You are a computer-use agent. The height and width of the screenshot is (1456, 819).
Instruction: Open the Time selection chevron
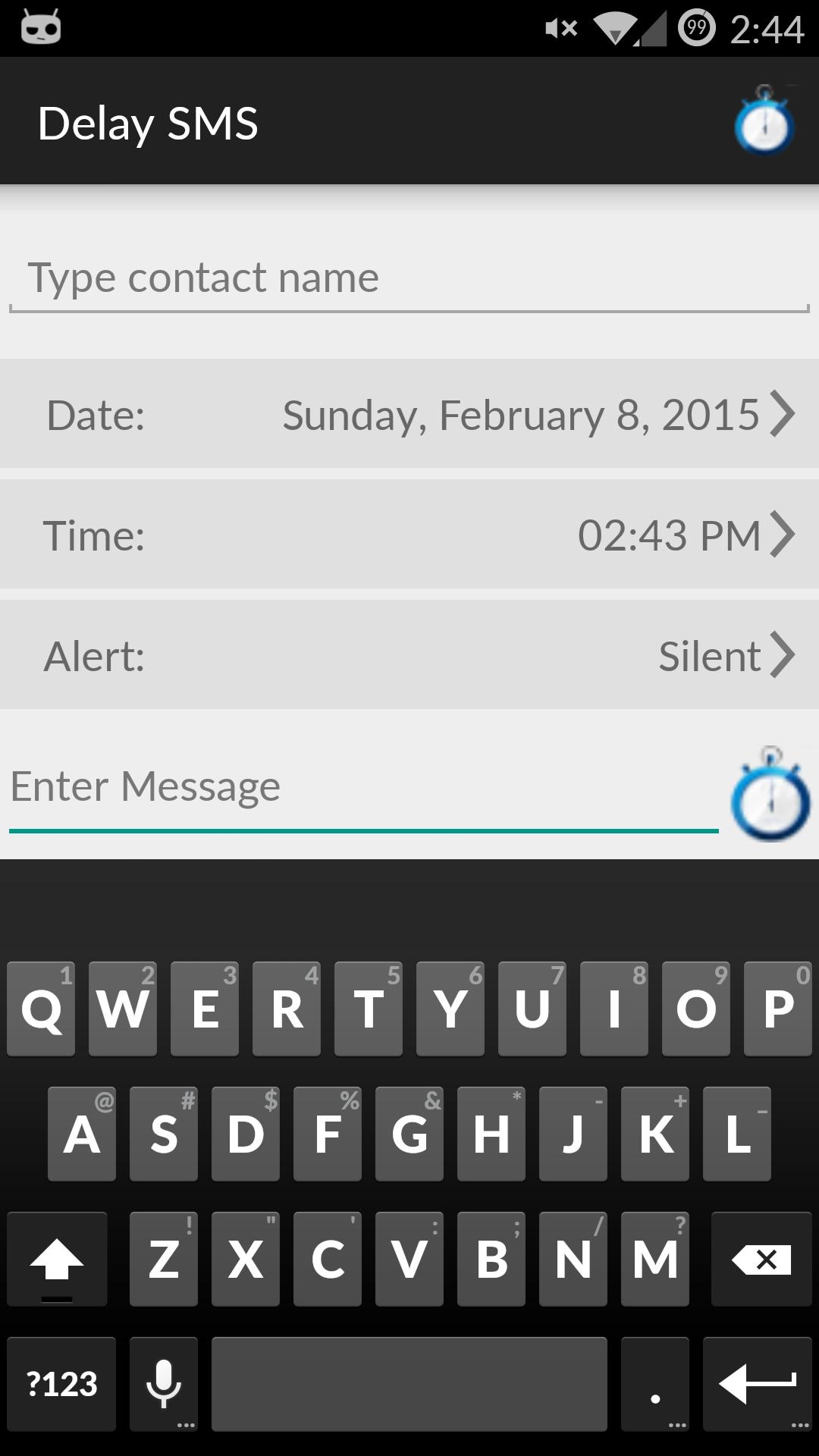pyautogui.click(x=782, y=535)
